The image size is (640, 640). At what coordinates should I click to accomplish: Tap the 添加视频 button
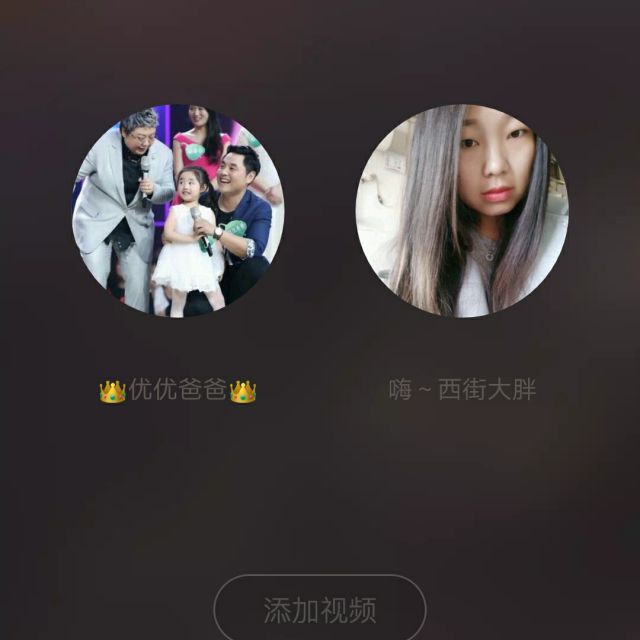[x=320, y=609]
